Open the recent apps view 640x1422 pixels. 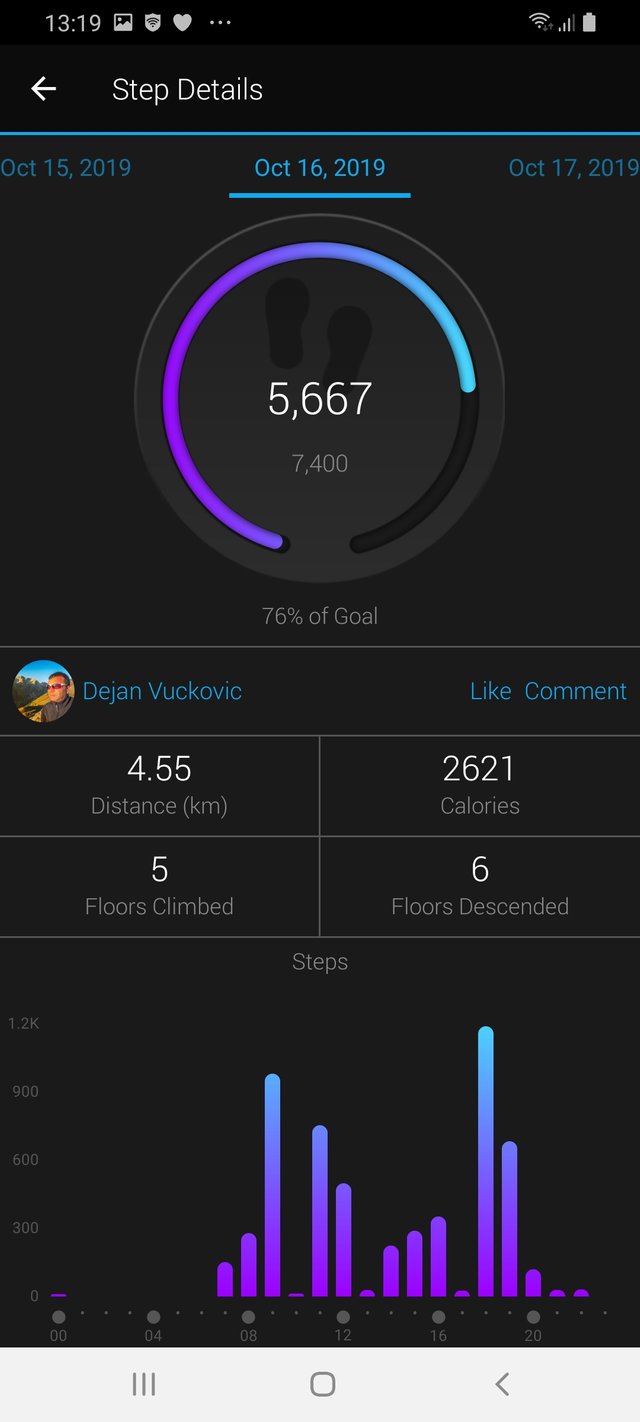(x=144, y=1384)
